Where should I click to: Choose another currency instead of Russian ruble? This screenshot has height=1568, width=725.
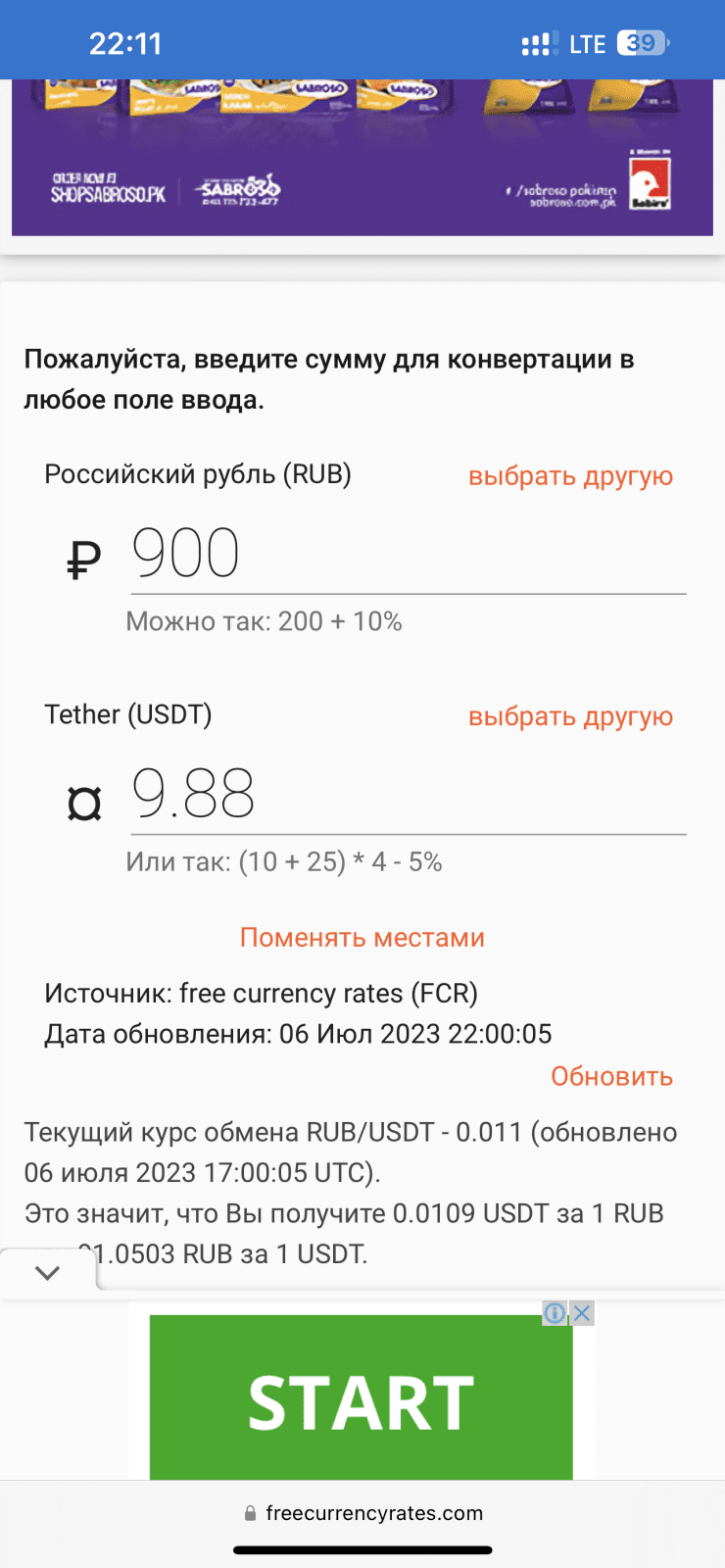coord(570,476)
